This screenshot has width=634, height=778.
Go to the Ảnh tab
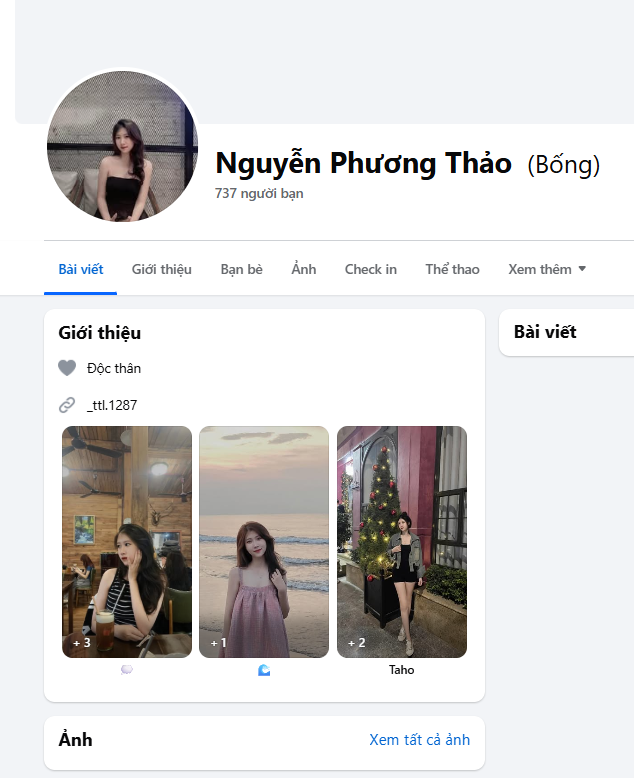304,269
